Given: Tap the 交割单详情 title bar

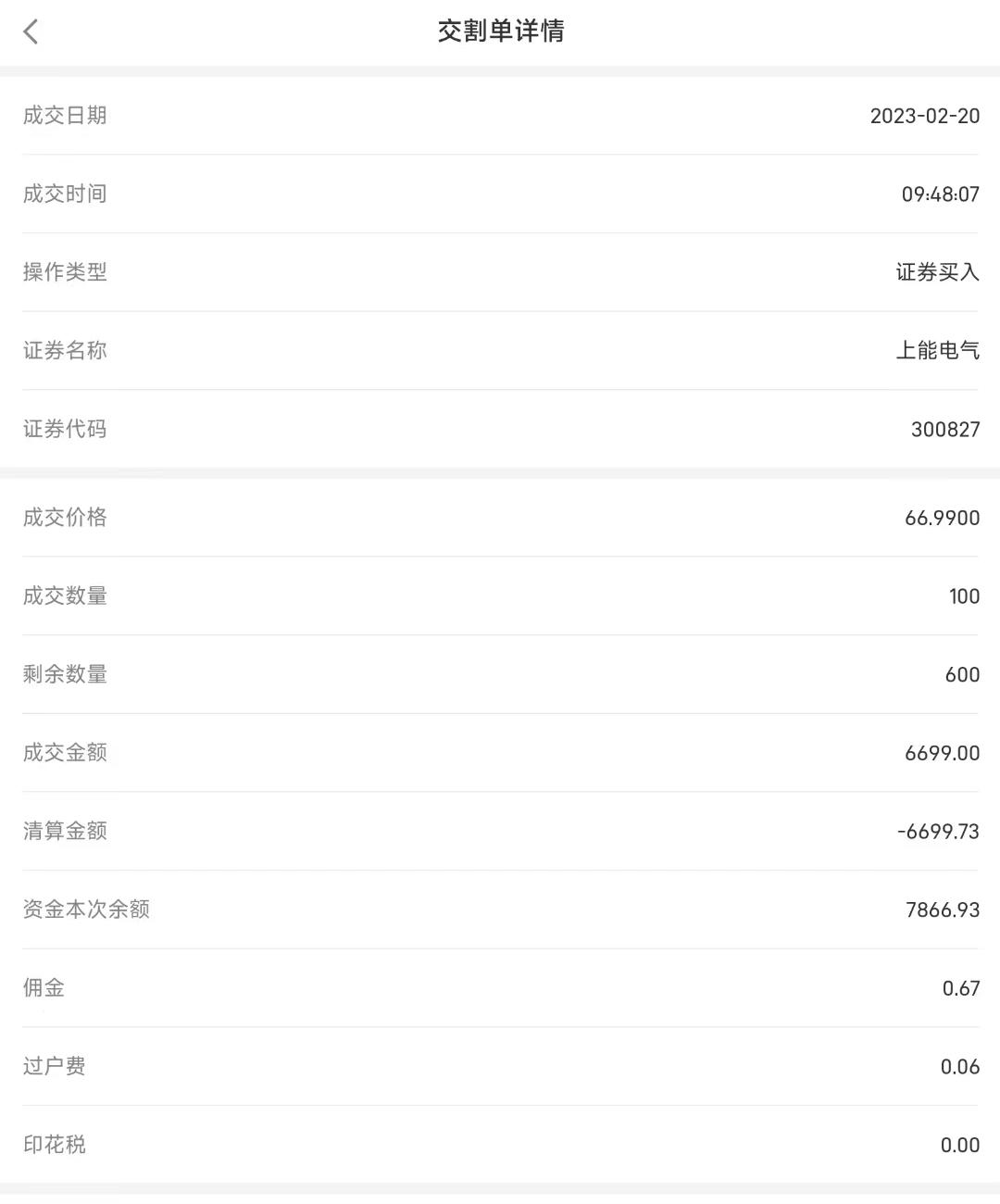Looking at the screenshot, I should (500, 31).
